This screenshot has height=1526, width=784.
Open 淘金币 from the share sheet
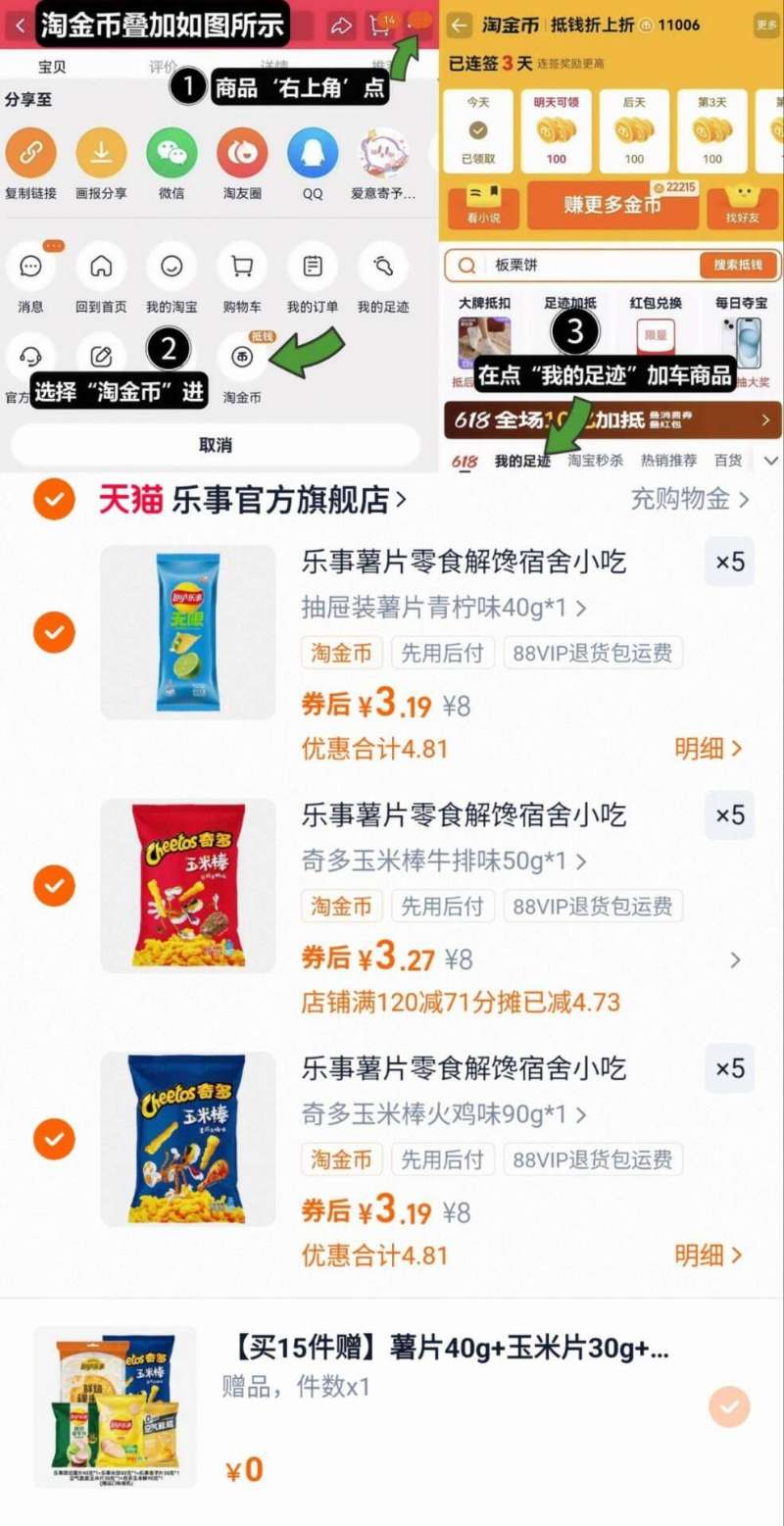[242, 355]
